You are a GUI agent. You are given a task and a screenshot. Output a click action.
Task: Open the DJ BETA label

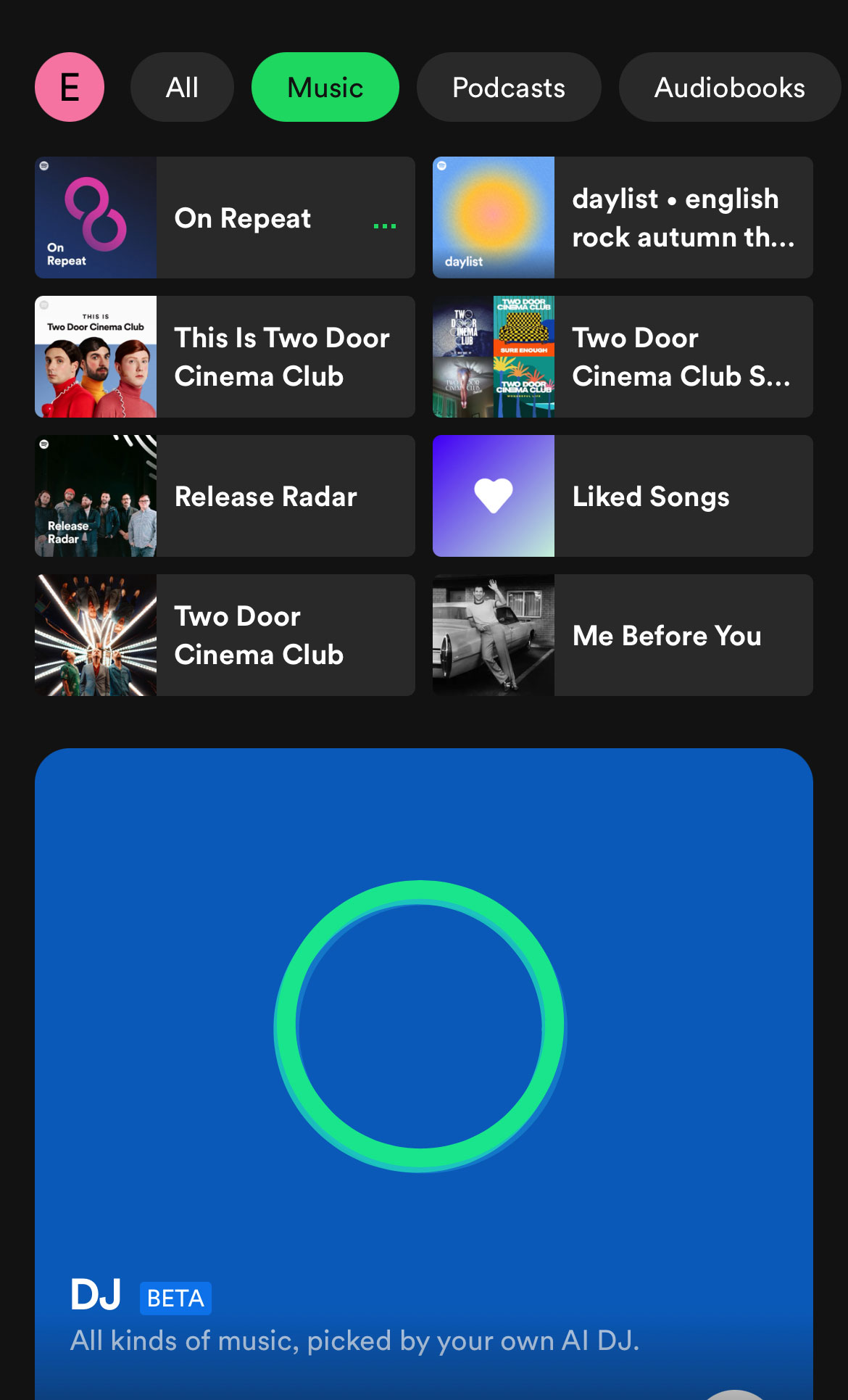click(x=172, y=1297)
